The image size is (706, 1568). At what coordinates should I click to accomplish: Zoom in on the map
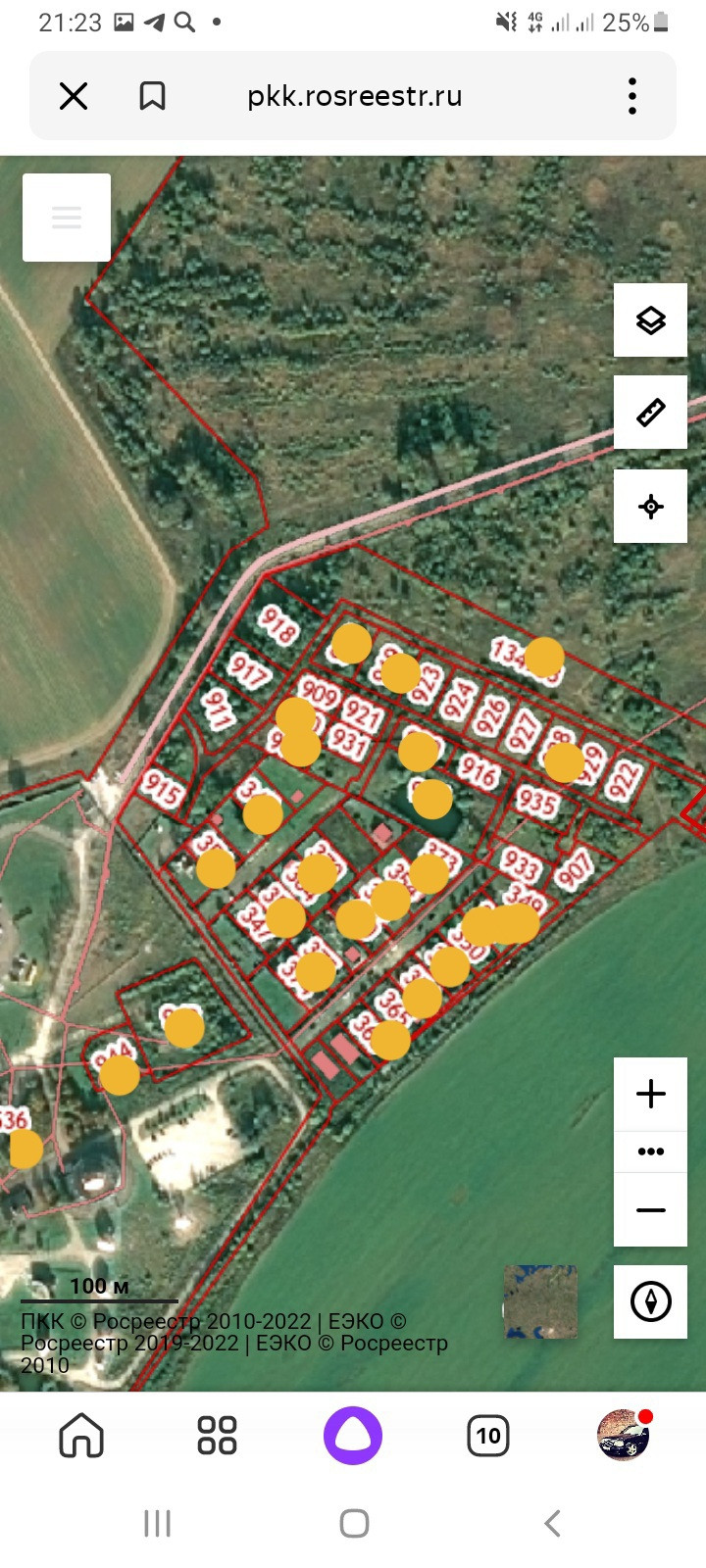650,1094
